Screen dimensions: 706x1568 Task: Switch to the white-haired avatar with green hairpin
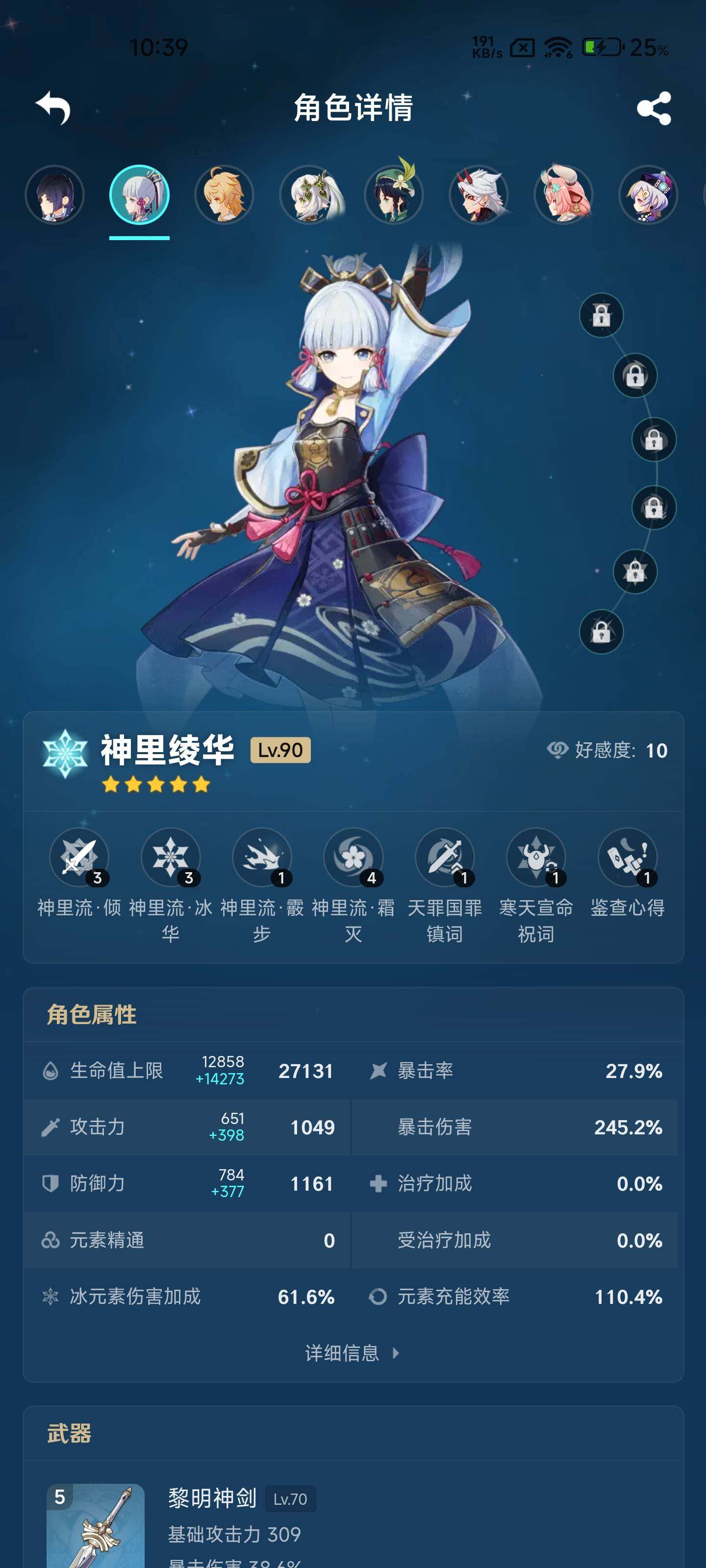click(x=309, y=196)
